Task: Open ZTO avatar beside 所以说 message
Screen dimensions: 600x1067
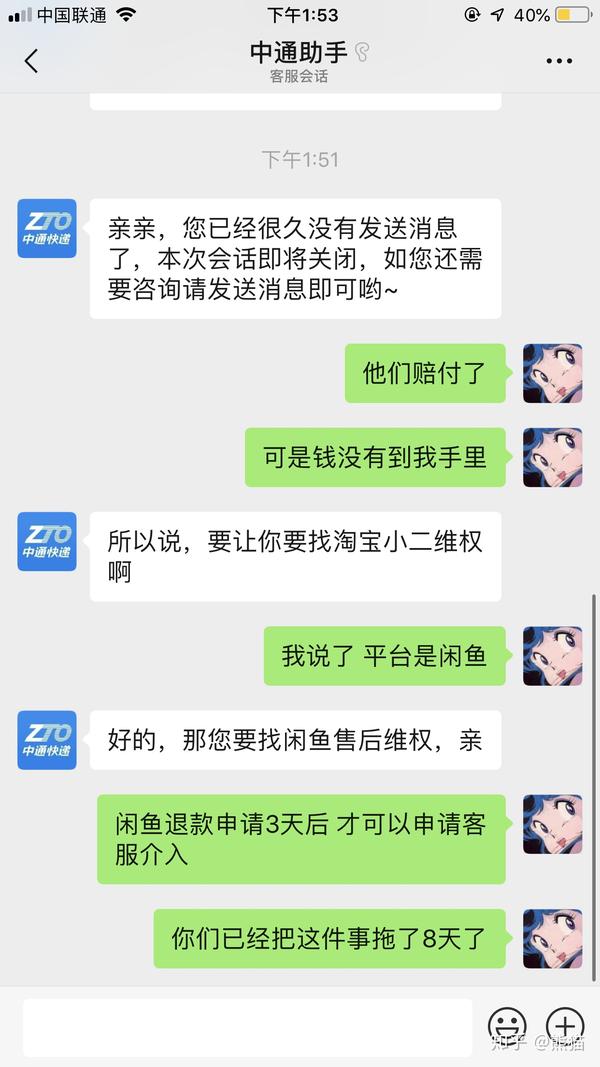Action: click(x=47, y=541)
